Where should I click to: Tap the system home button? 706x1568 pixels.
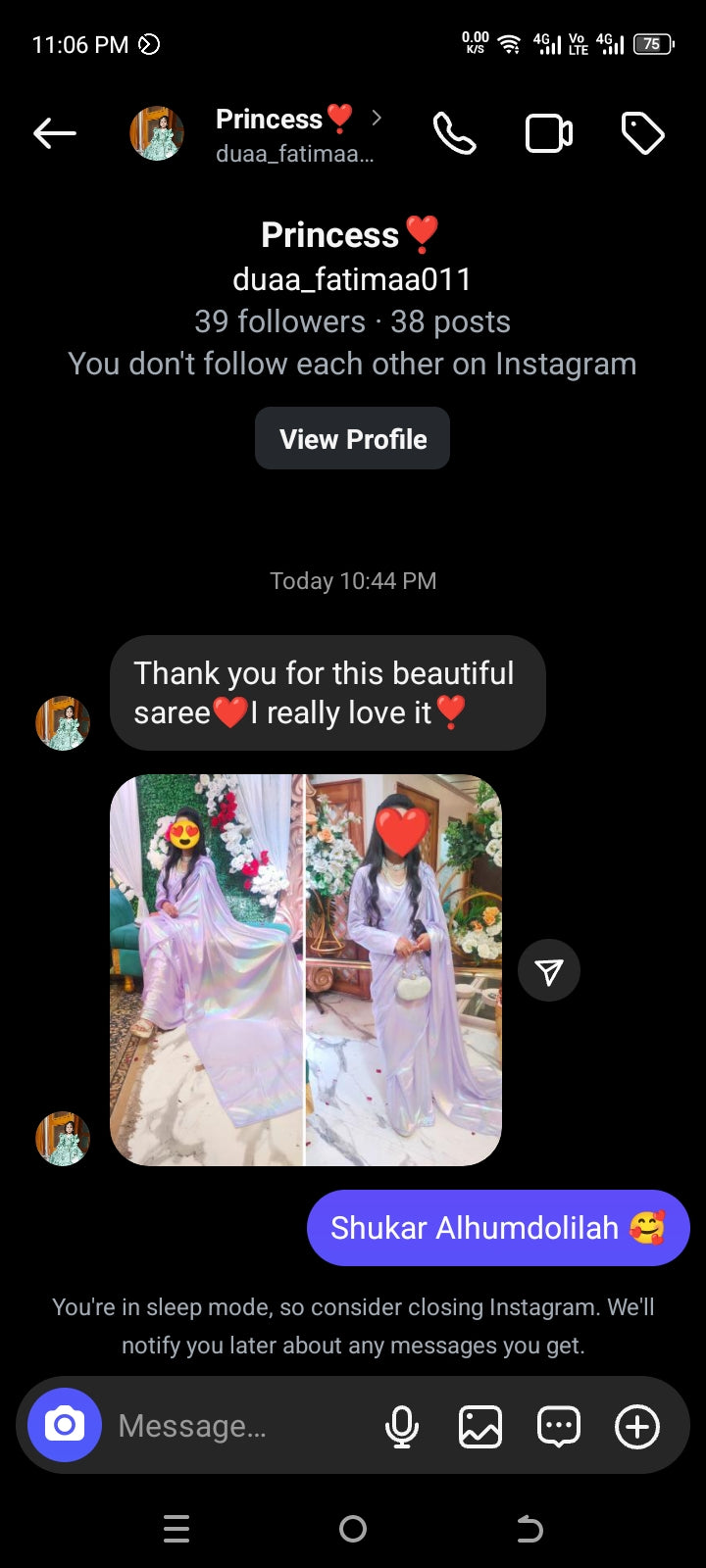353,1529
